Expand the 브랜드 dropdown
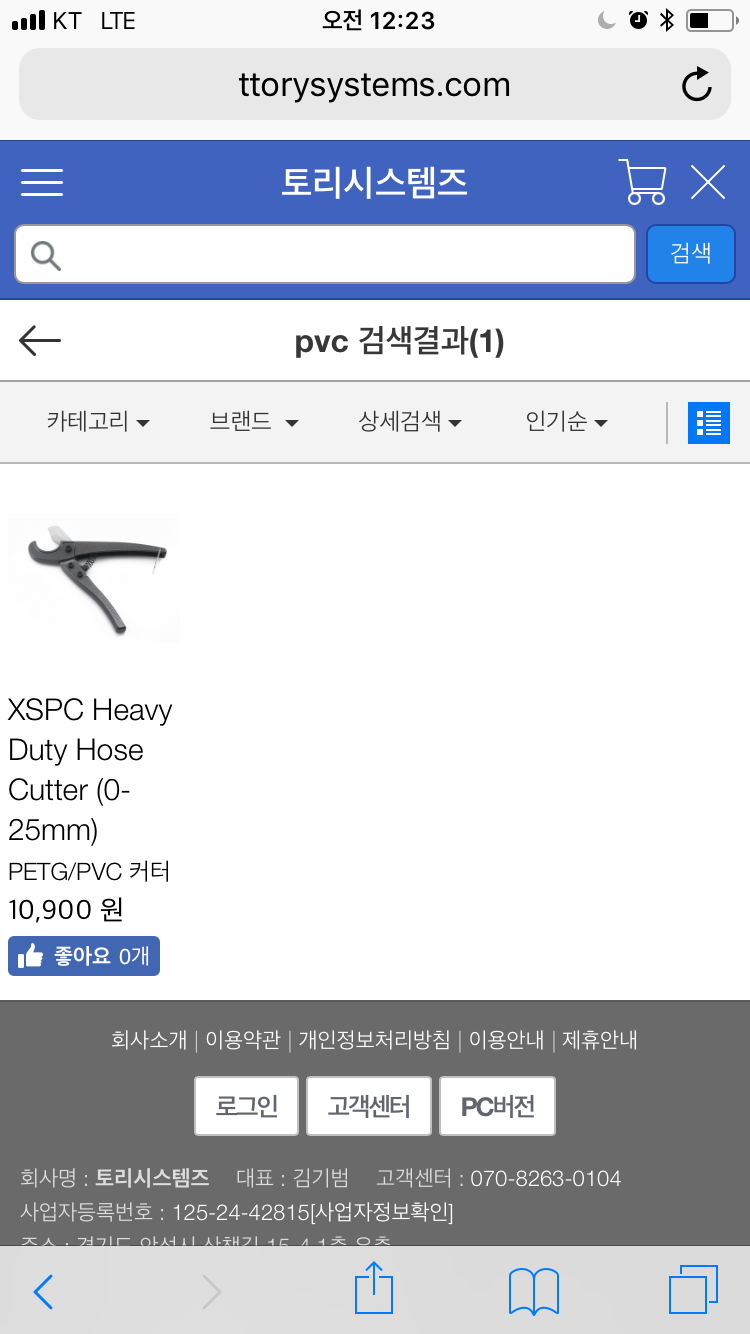Screen dimensions: 750x1334 (254, 422)
